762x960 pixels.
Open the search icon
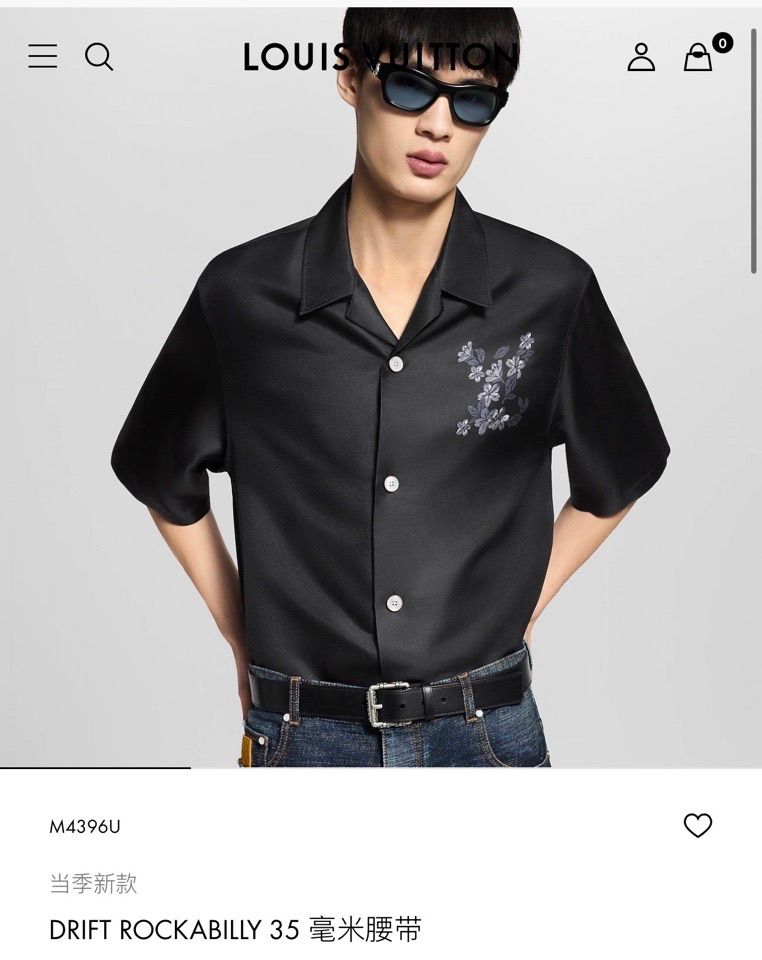coord(99,57)
